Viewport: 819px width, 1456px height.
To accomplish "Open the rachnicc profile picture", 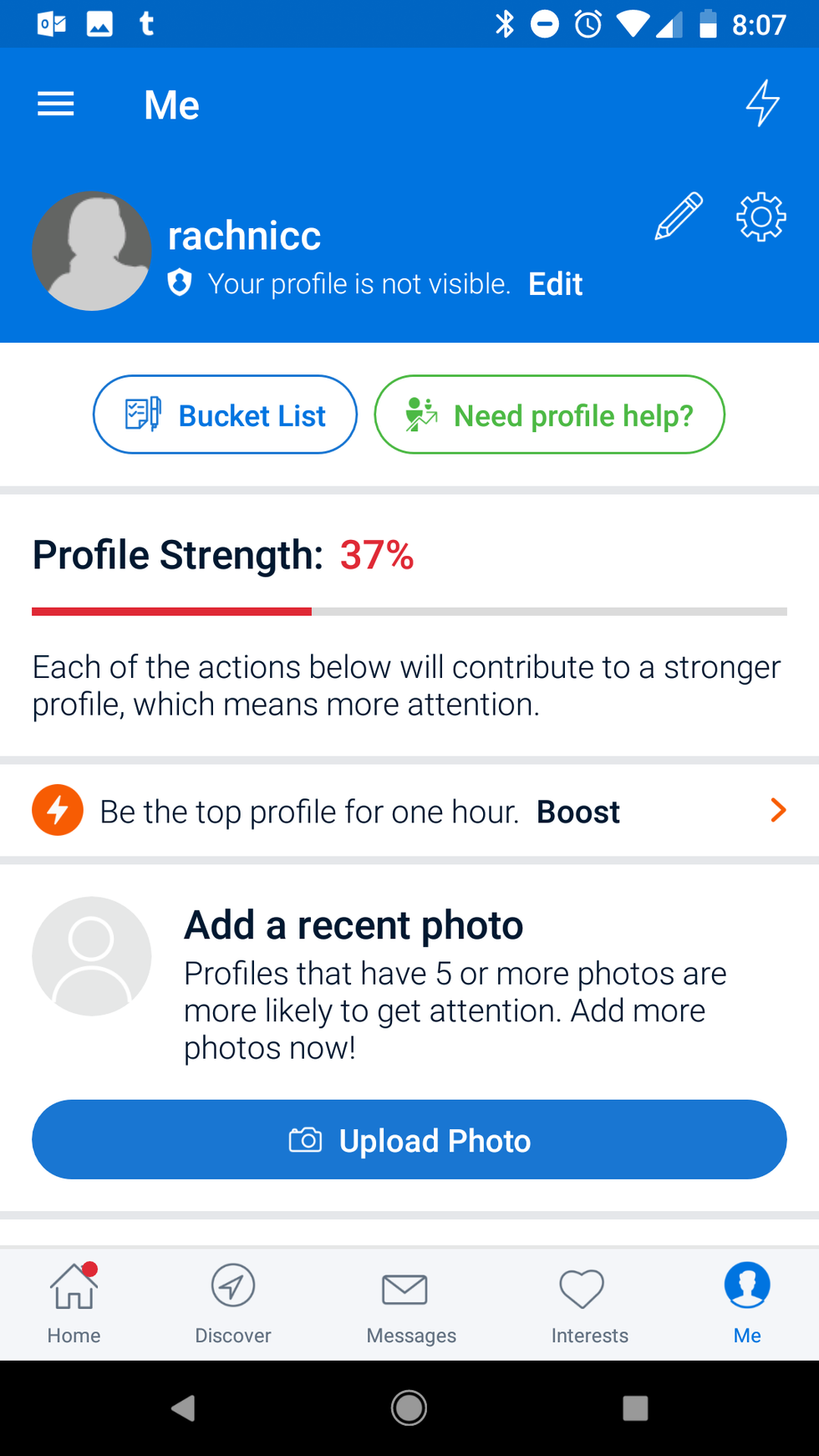I will 92,252.
